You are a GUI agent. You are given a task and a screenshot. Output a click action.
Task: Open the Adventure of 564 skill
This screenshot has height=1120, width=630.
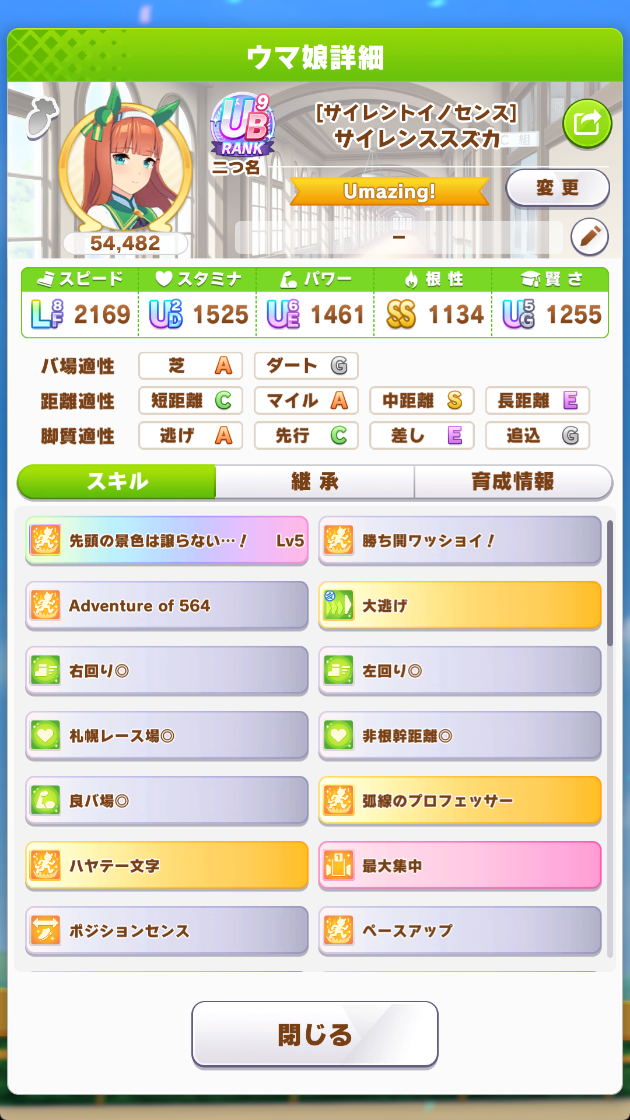pyautogui.click(x=167, y=606)
